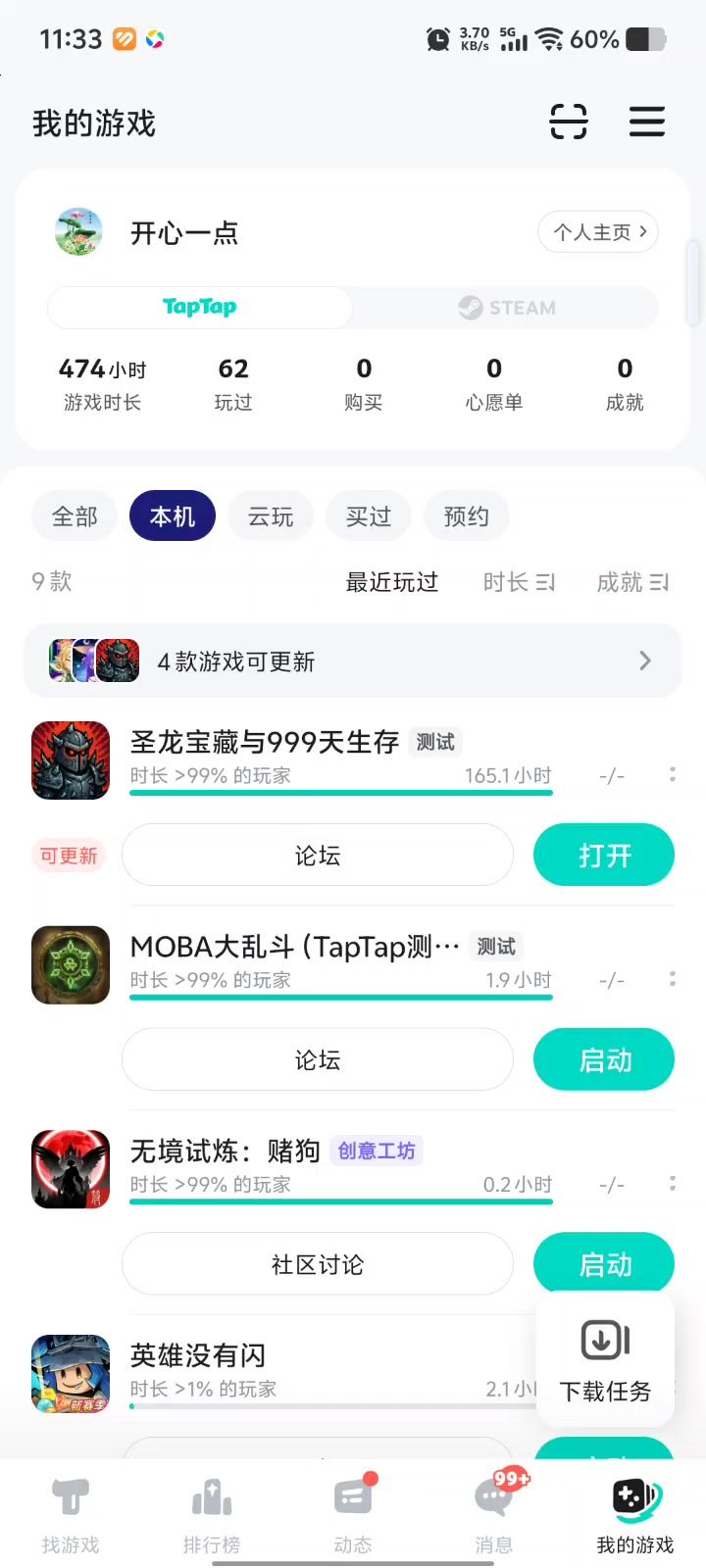Tap 打开 for 圣龙宝藏与999天生存
The width and height of the screenshot is (706, 1568).
pyautogui.click(x=604, y=856)
